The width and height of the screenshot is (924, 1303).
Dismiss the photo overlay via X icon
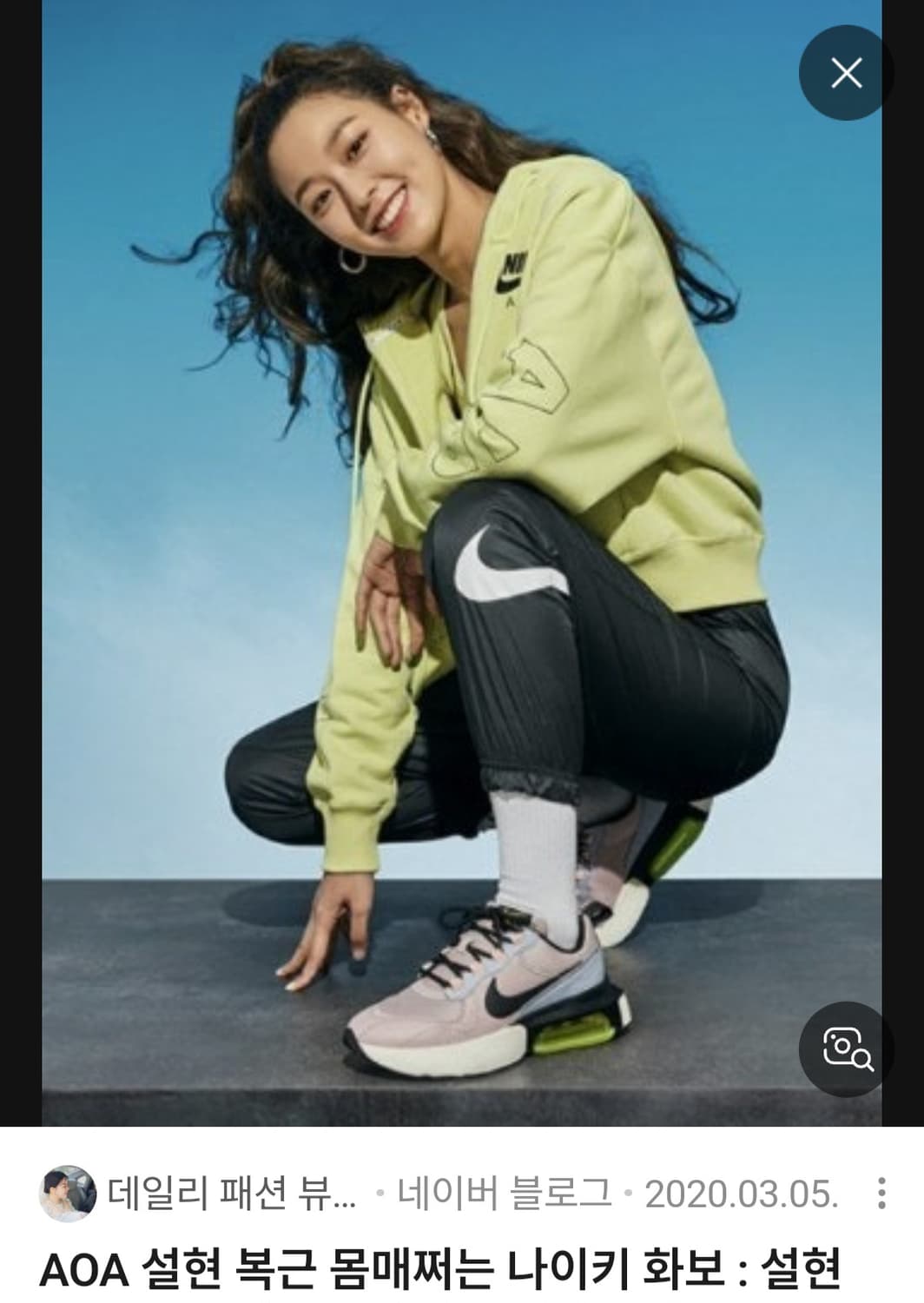(x=847, y=71)
